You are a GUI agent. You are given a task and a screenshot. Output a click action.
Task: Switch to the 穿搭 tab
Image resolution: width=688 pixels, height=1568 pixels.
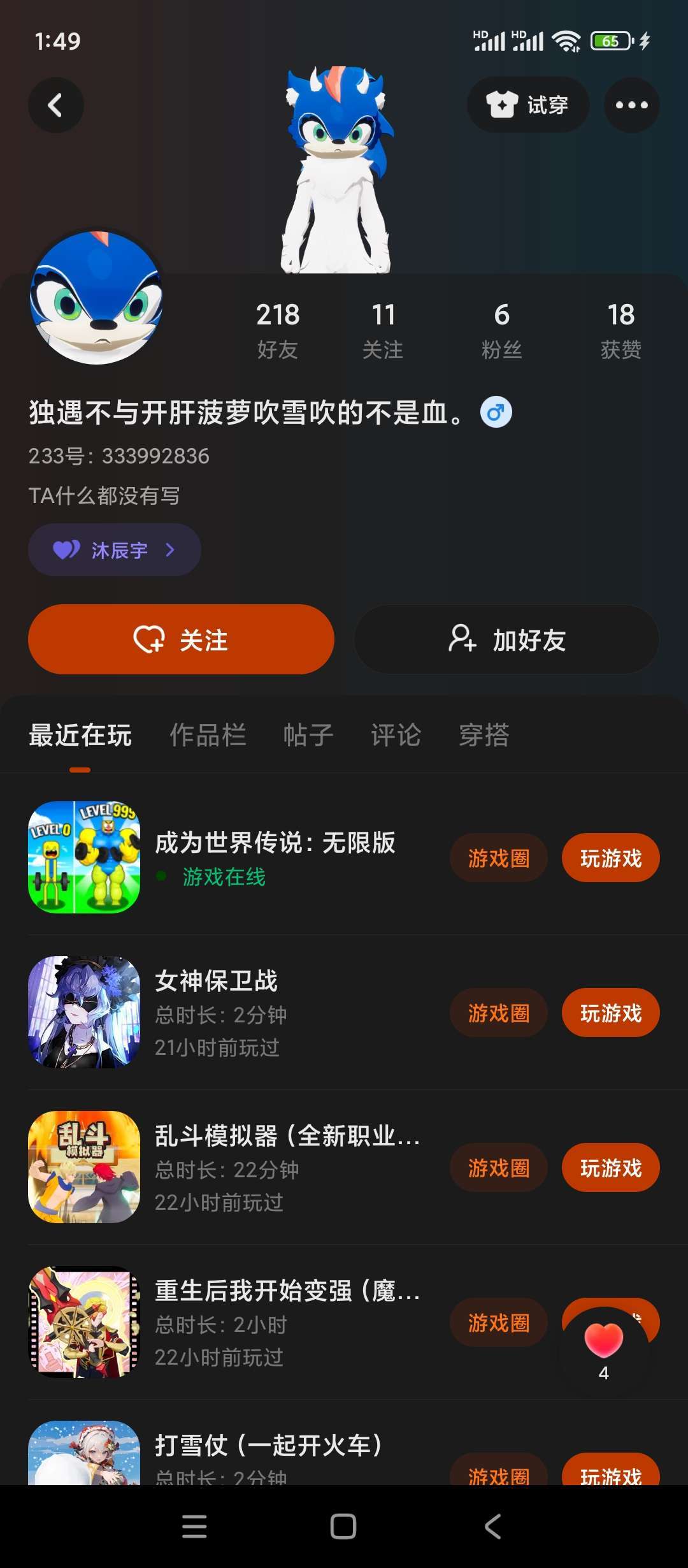tap(484, 735)
